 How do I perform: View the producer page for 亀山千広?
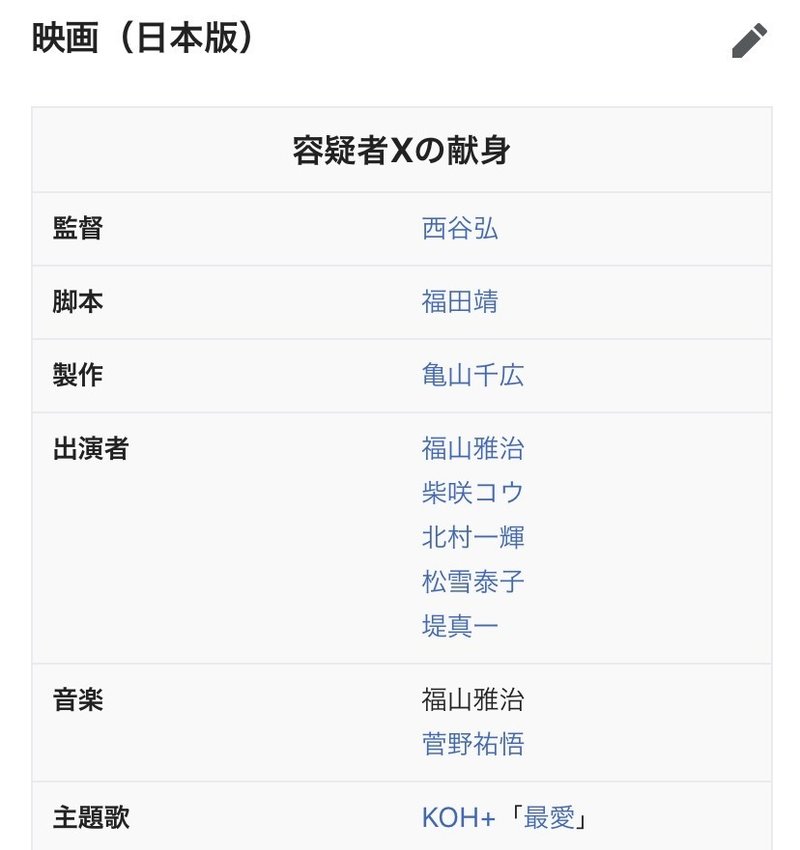click(x=473, y=376)
